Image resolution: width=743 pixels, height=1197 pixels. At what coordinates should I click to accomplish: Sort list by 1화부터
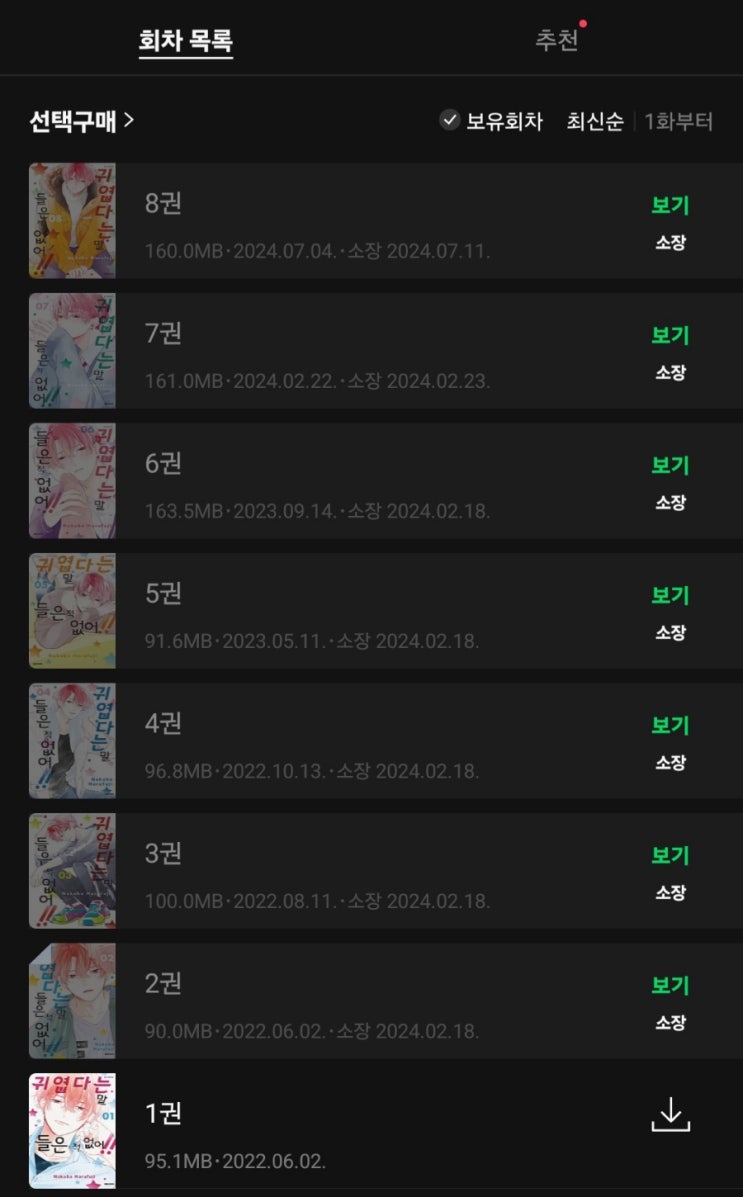tap(678, 121)
